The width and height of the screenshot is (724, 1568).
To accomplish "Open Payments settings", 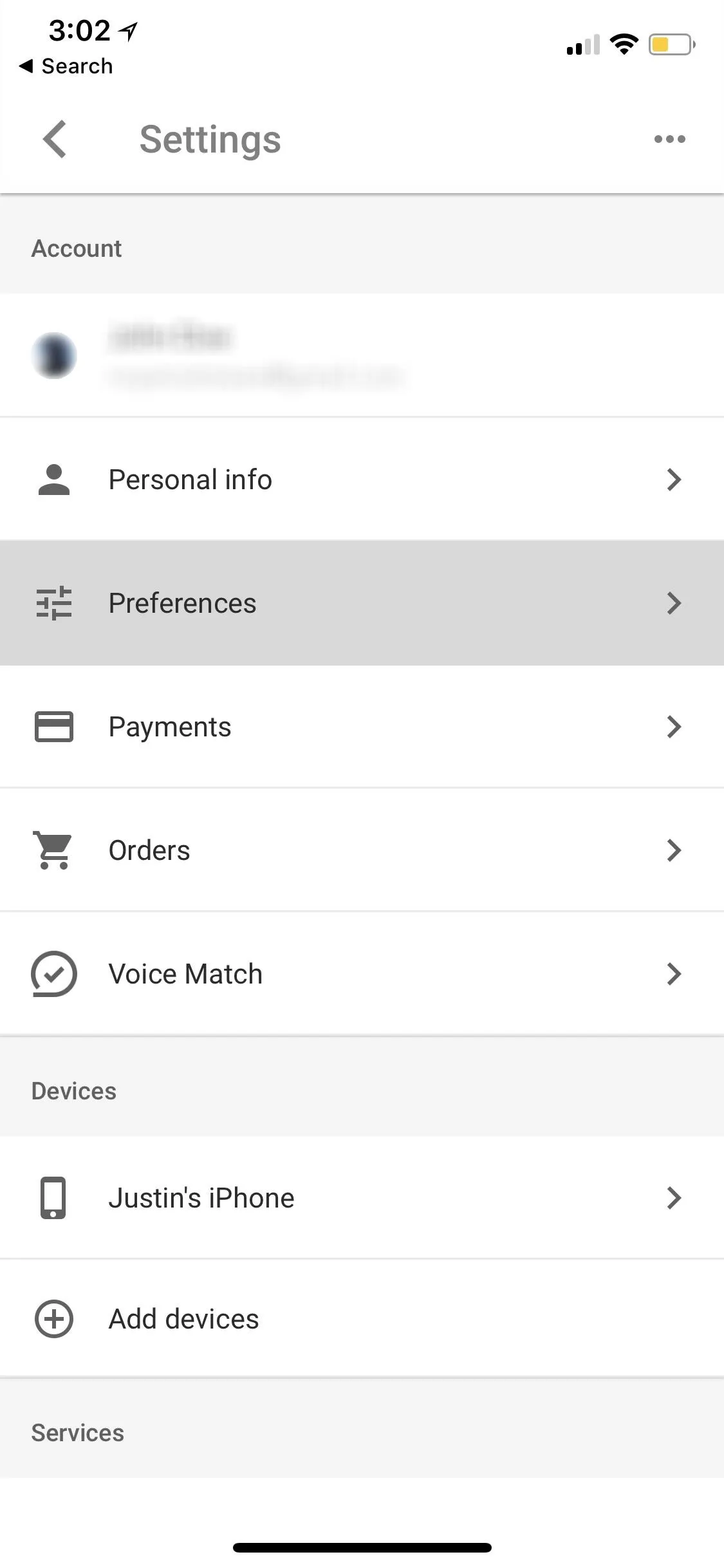I will tap(362, 727).
